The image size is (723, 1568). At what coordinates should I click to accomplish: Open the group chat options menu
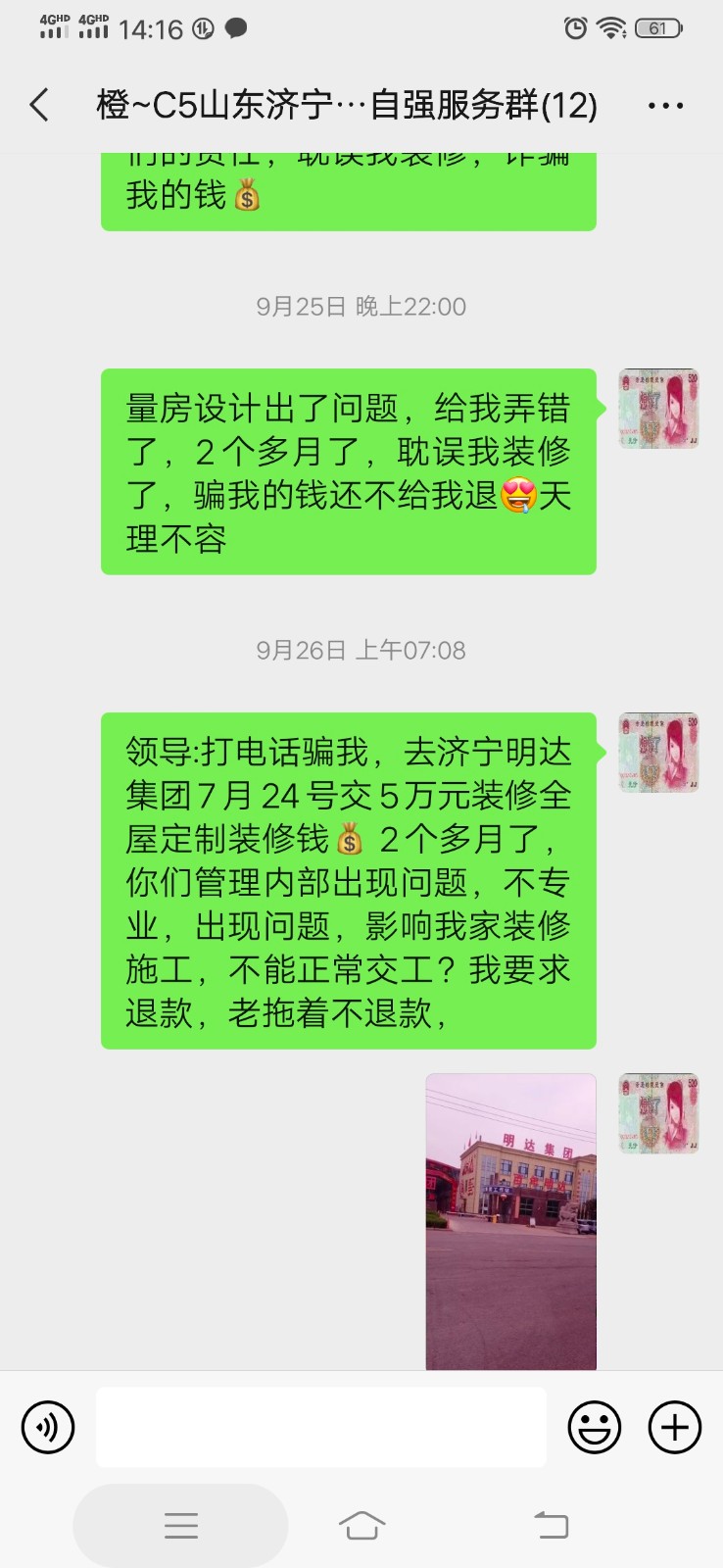665,106
